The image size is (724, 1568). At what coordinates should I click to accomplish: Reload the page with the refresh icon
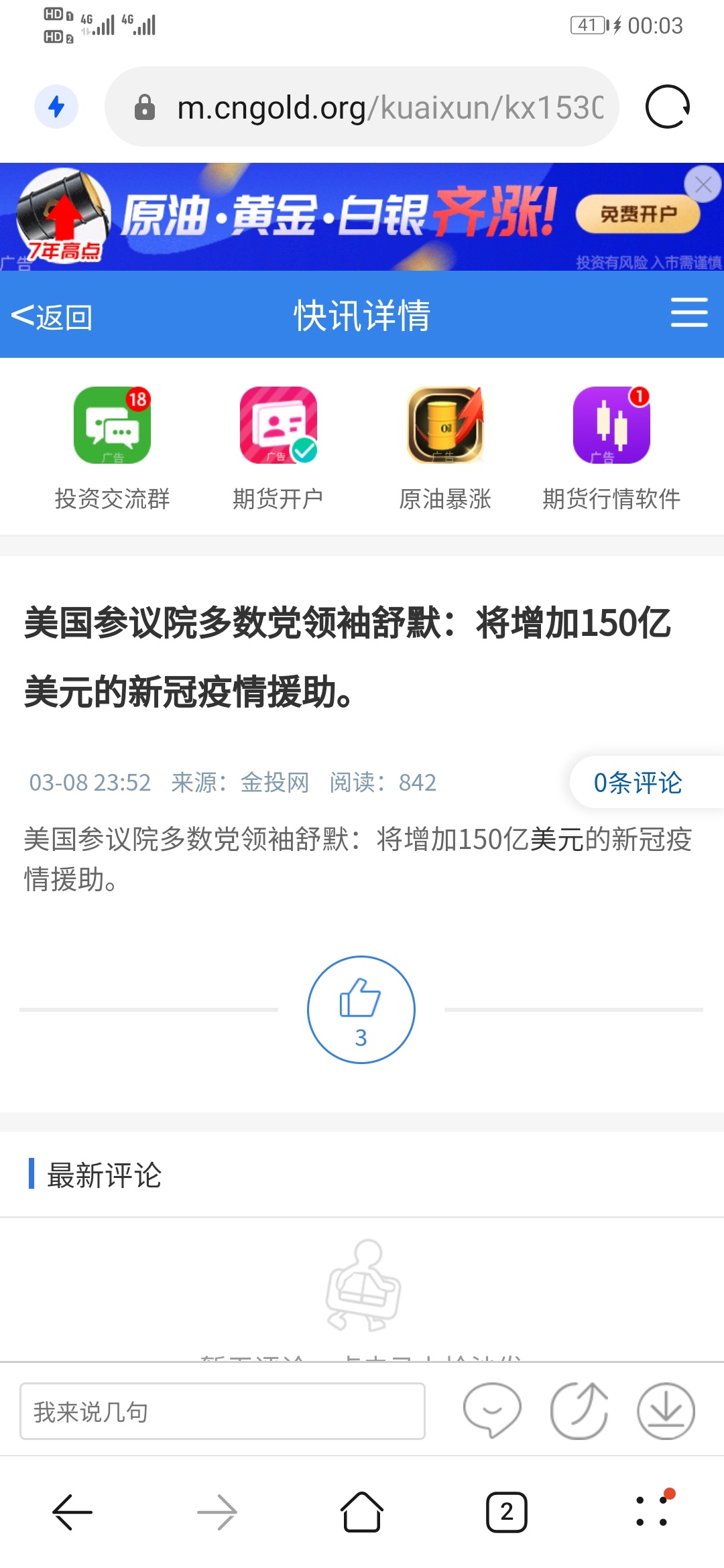click(667, 107)
